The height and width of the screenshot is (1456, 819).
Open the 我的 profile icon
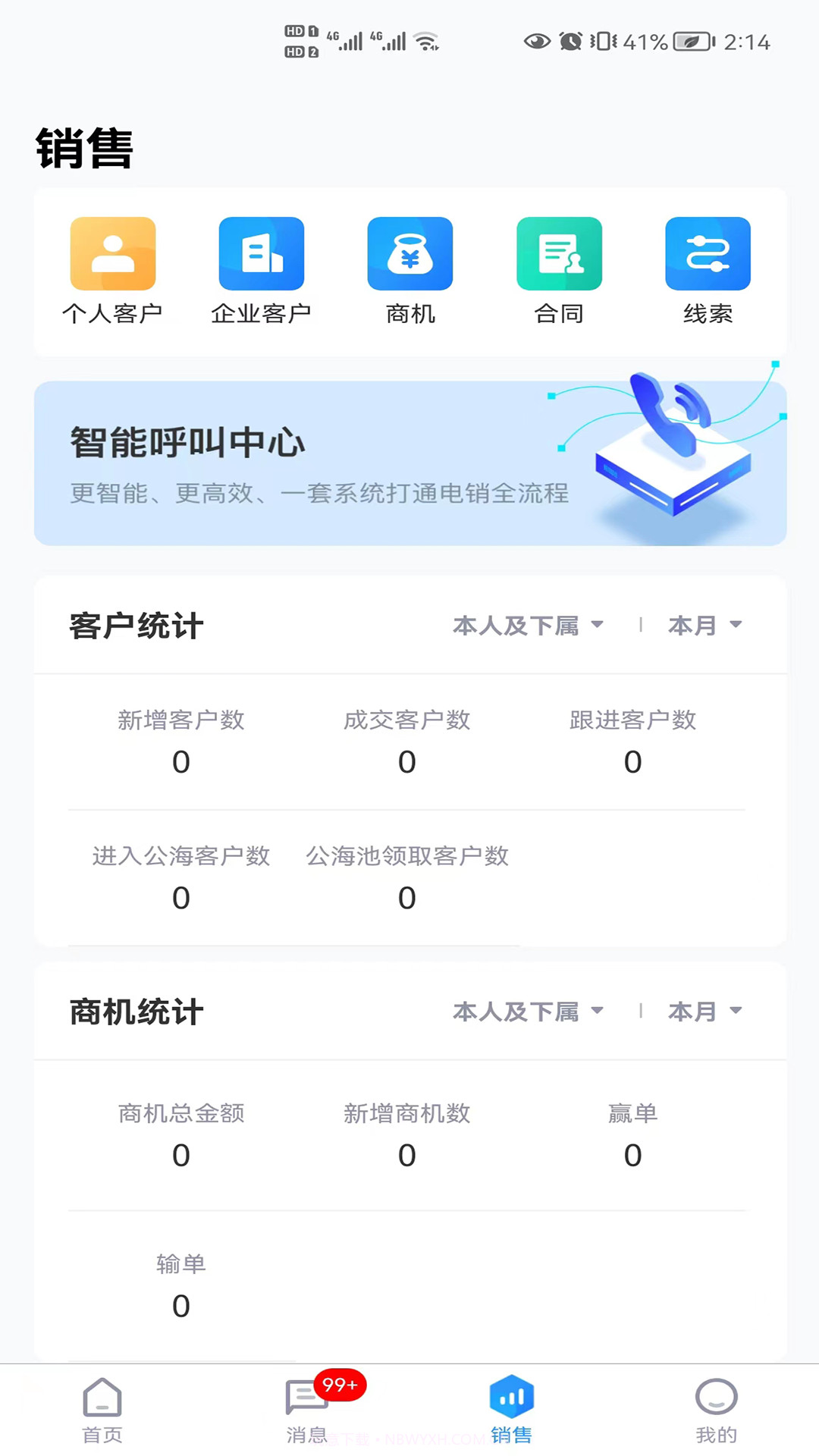click(716, 1407)
